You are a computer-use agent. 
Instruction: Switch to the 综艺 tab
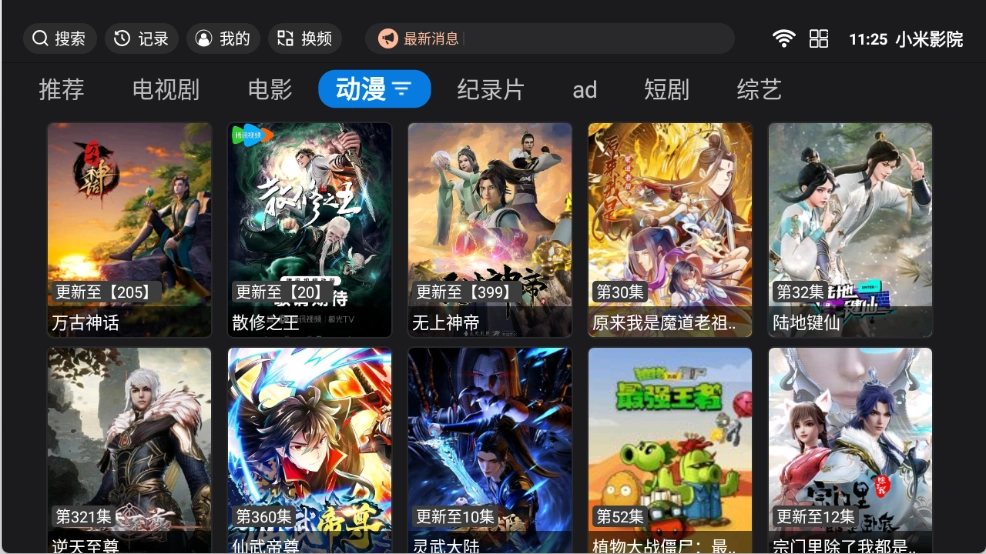coord(758,90)
